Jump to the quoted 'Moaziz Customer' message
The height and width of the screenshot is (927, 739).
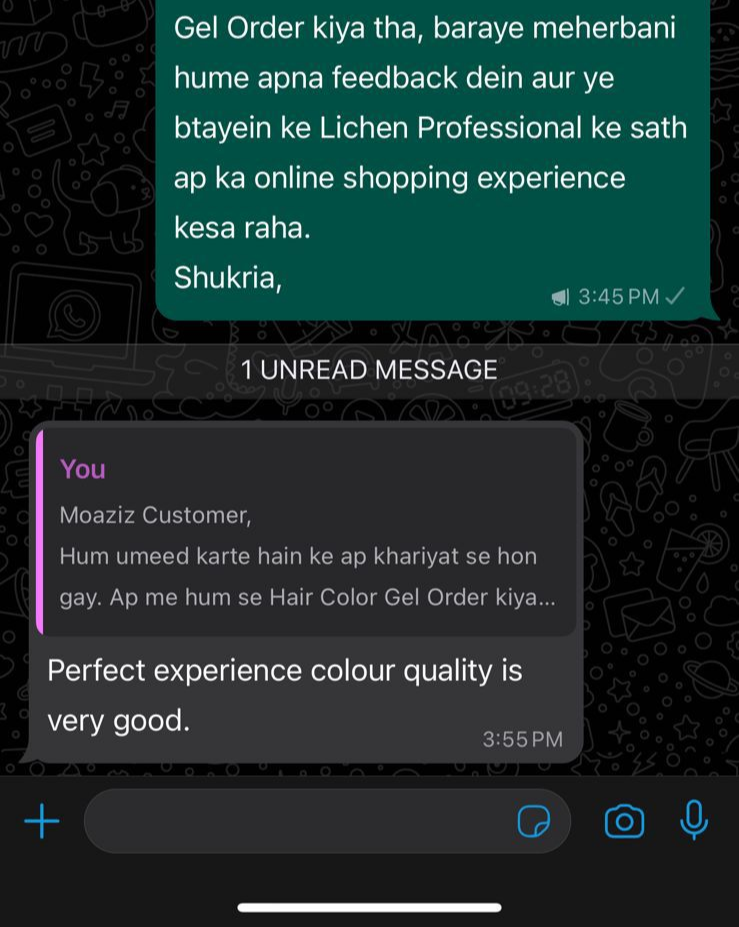306,532
